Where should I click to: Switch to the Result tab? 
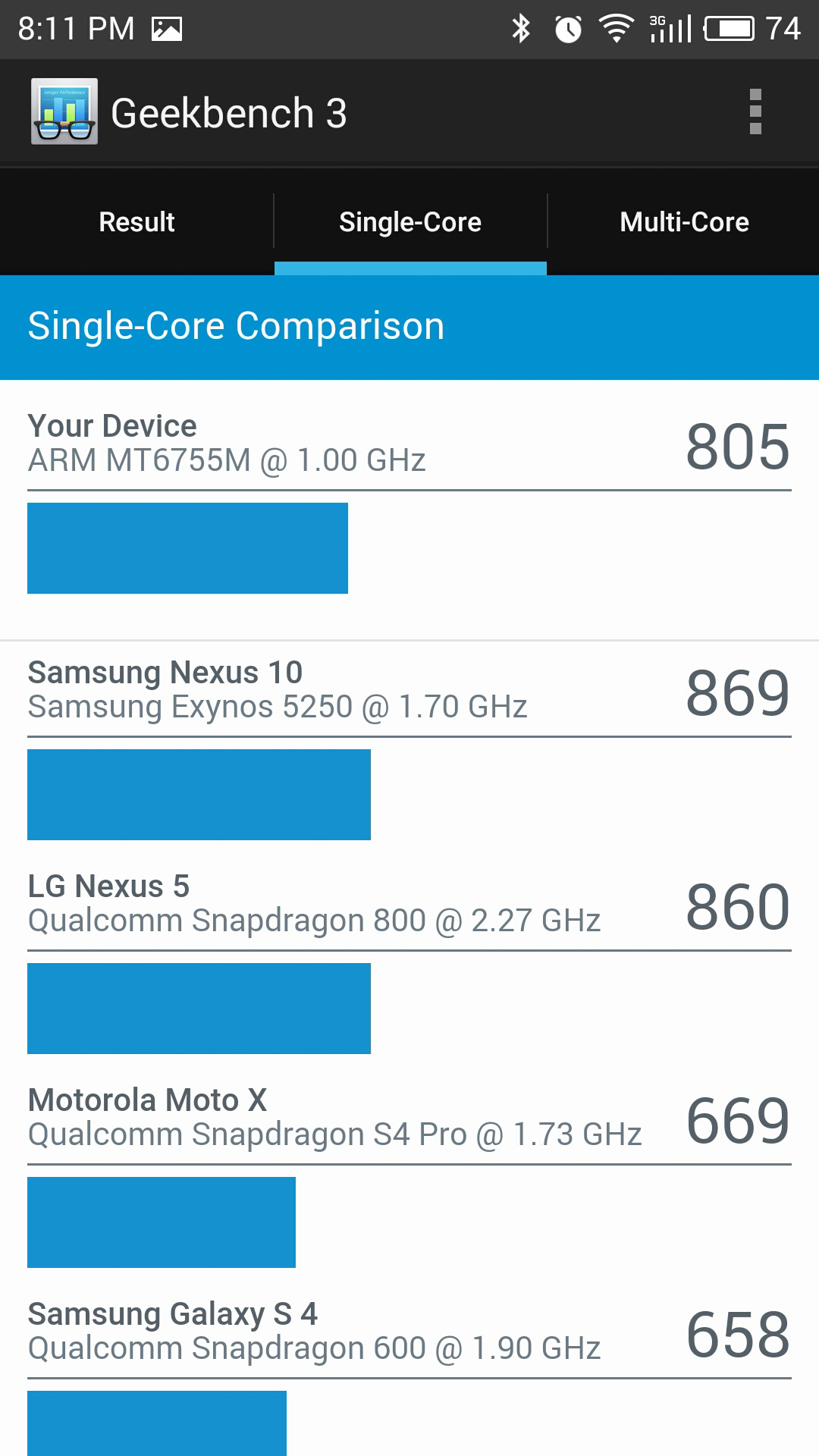(136, 222)
